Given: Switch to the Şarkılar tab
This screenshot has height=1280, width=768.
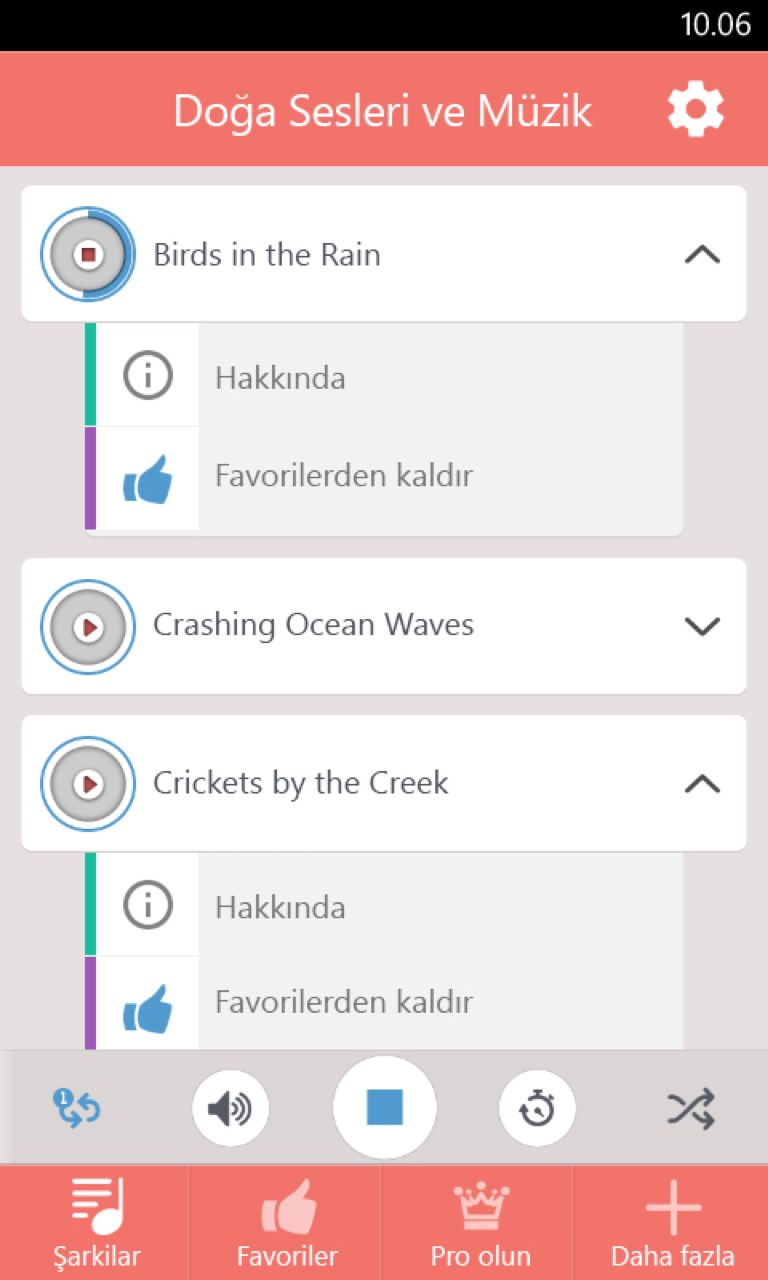Looking at the screenshot, I should coord(96,1222).
